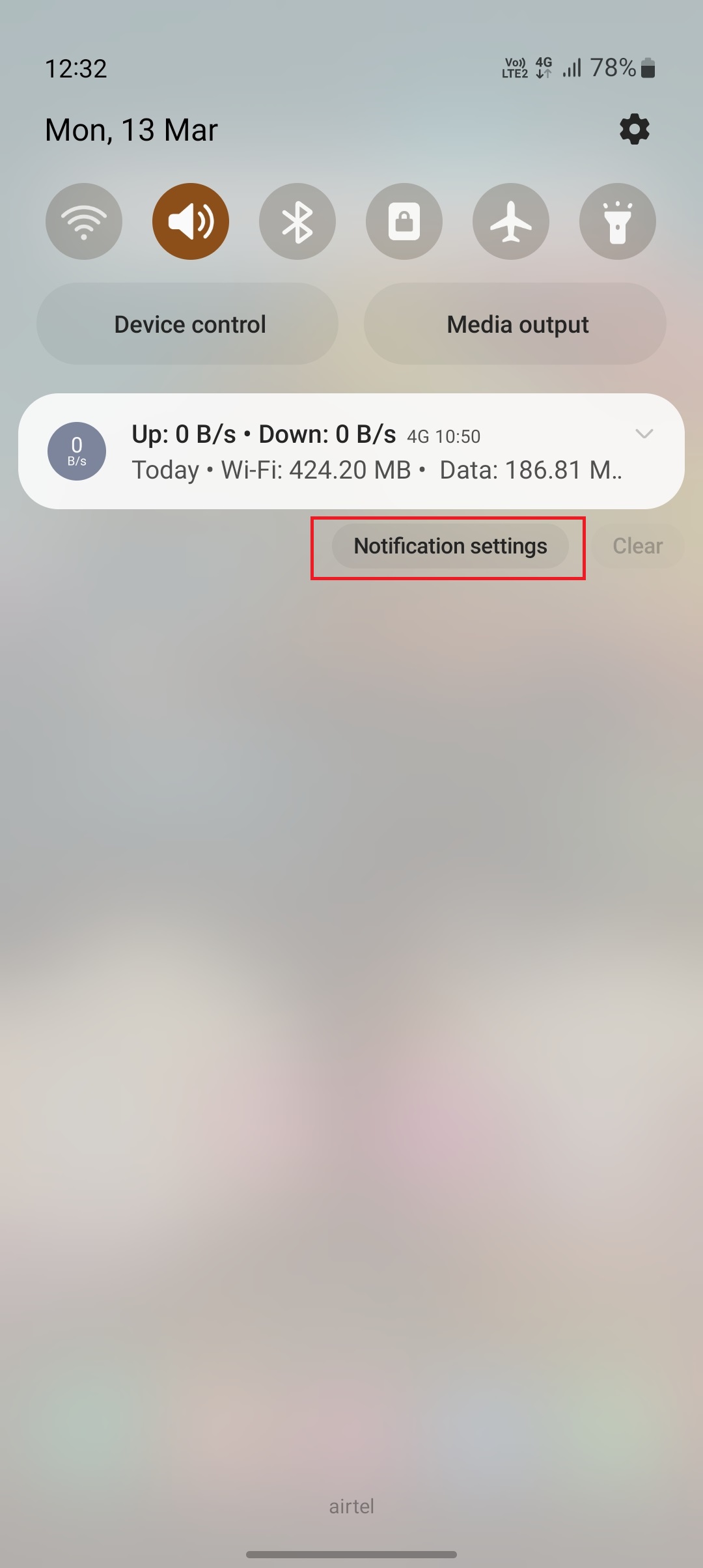Screen dimensions: 703x1568
Task: Open Notification settings
Action: pyautogui.click(x=450, y=547)
